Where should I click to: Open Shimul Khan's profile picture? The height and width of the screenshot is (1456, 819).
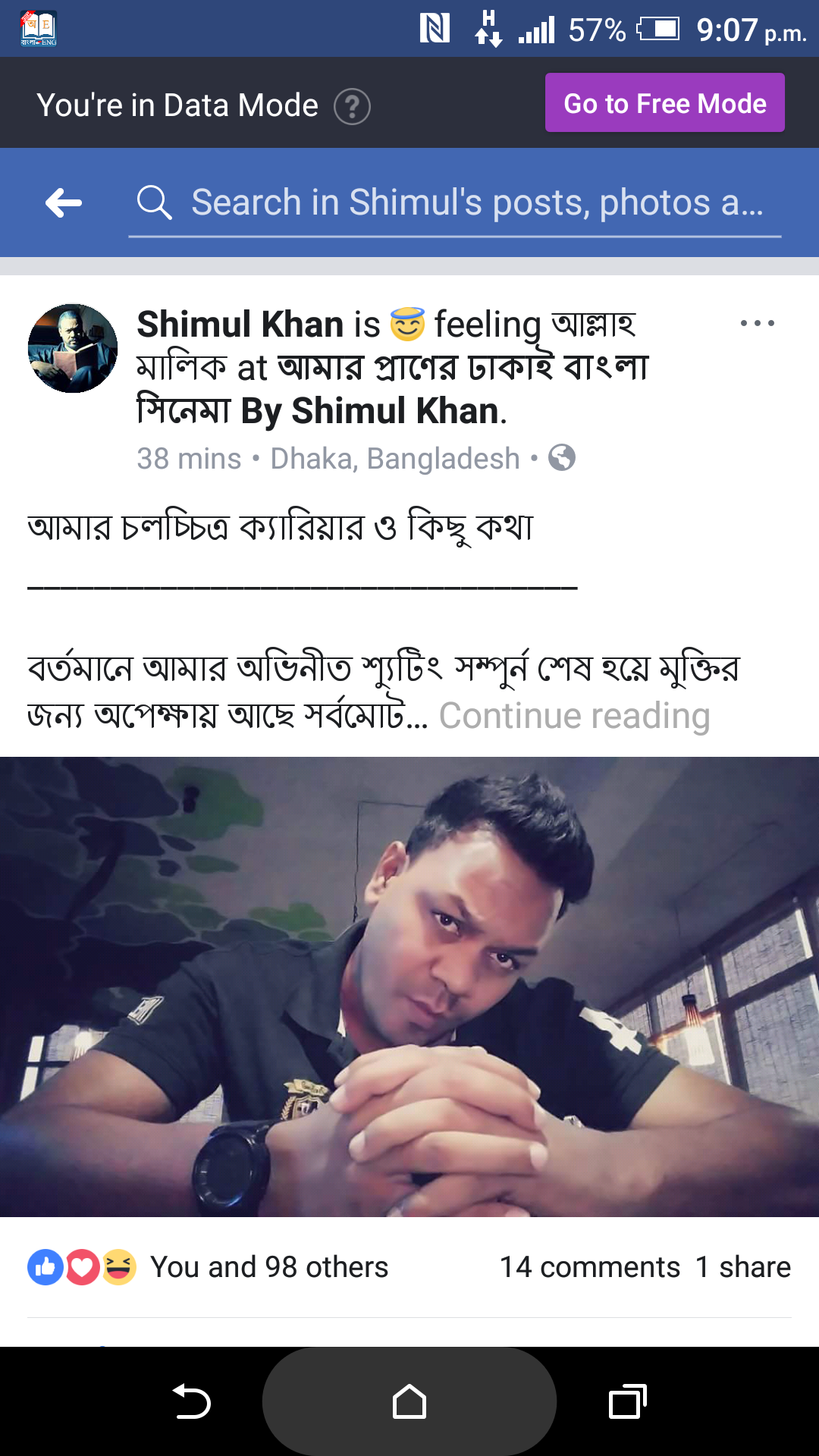(x=73, y=349)
